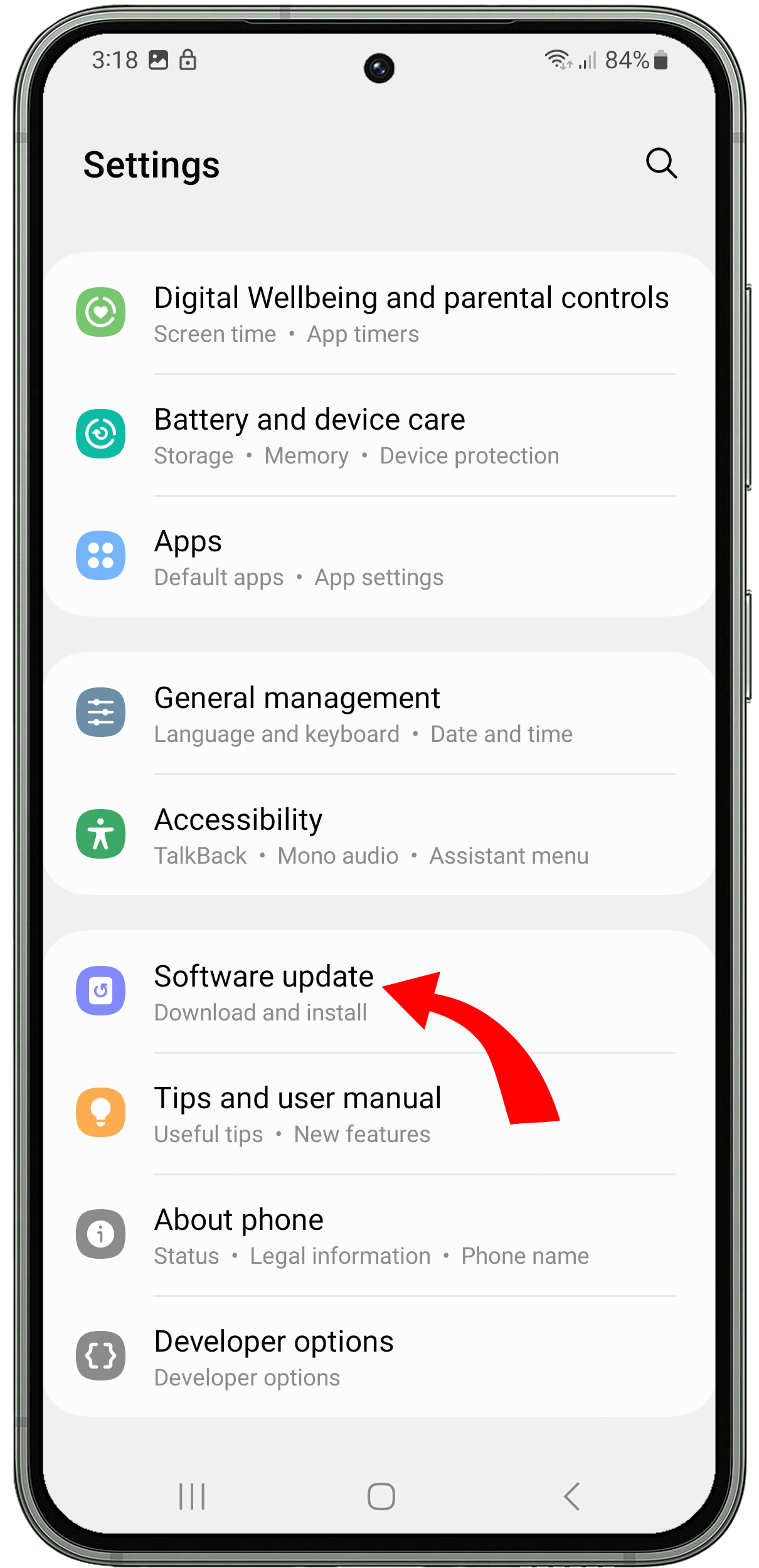This screenshot has height=1568, width=759.
Task: Tap the home button in navigation bar
Action: [x=381, y=1496]
